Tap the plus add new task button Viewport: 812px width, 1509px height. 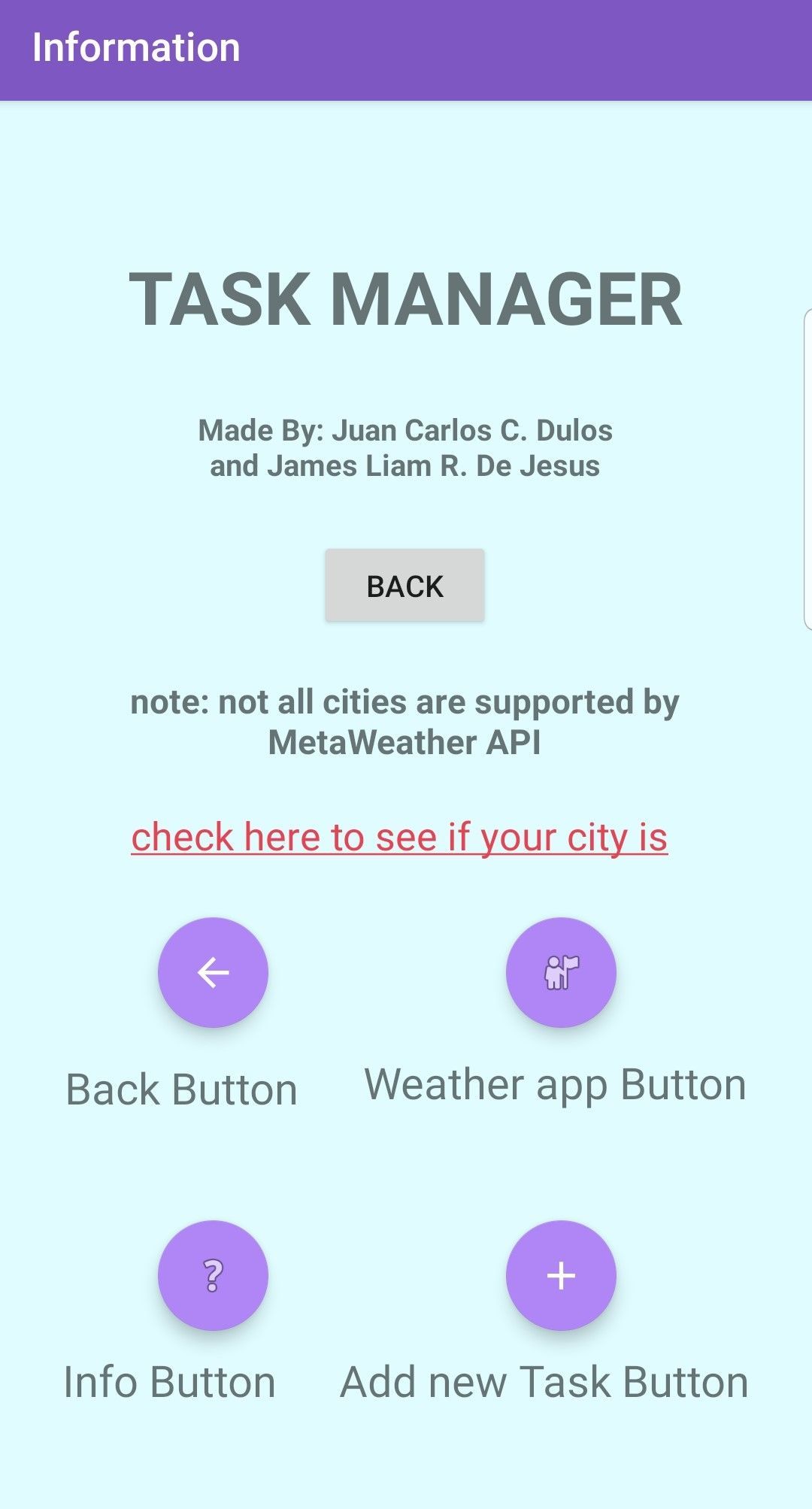pyautogui.click(x=561, y=1275)
